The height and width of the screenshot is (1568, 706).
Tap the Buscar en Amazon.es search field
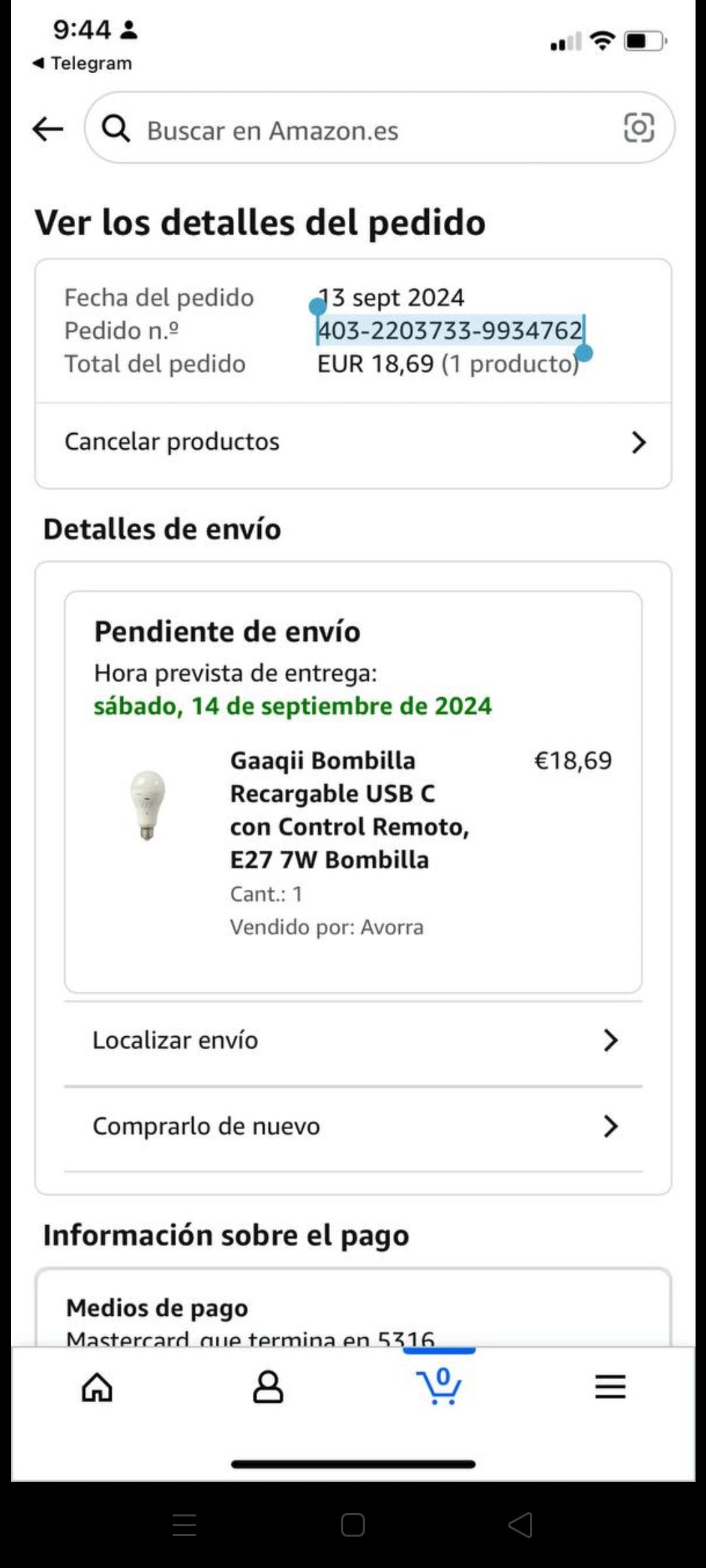coord(366,130)
